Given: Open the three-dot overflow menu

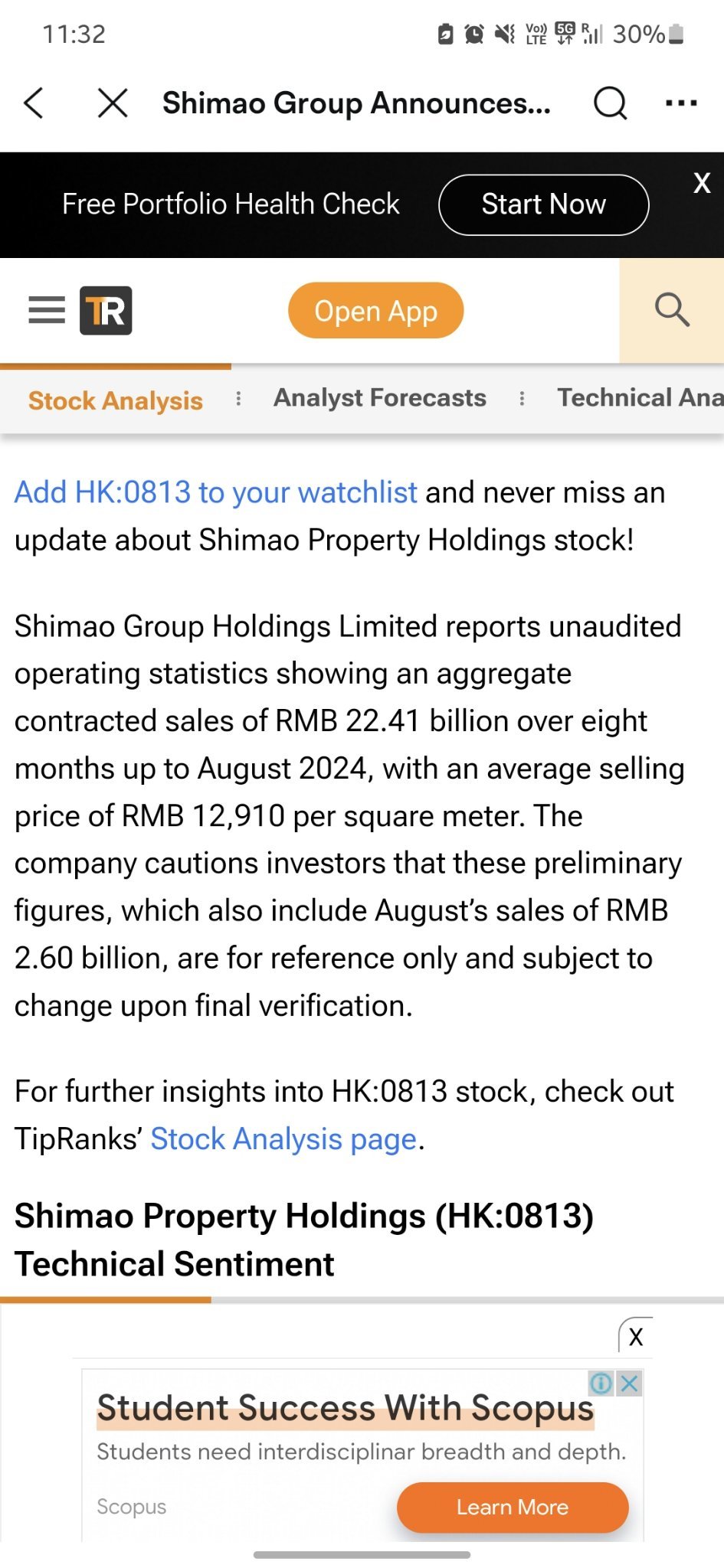Looking at the screenshot, I should (x=681, y=103).
